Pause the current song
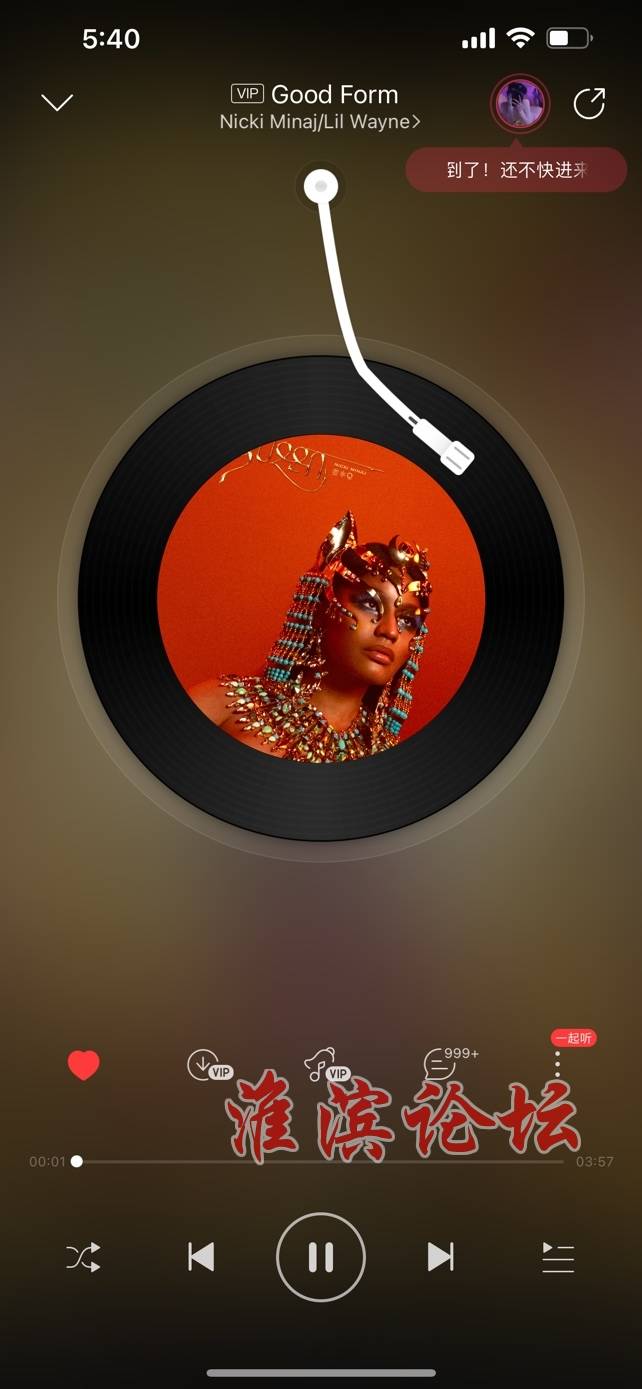The width and height of the screenshot is (642, 1389). [321, 1257]
